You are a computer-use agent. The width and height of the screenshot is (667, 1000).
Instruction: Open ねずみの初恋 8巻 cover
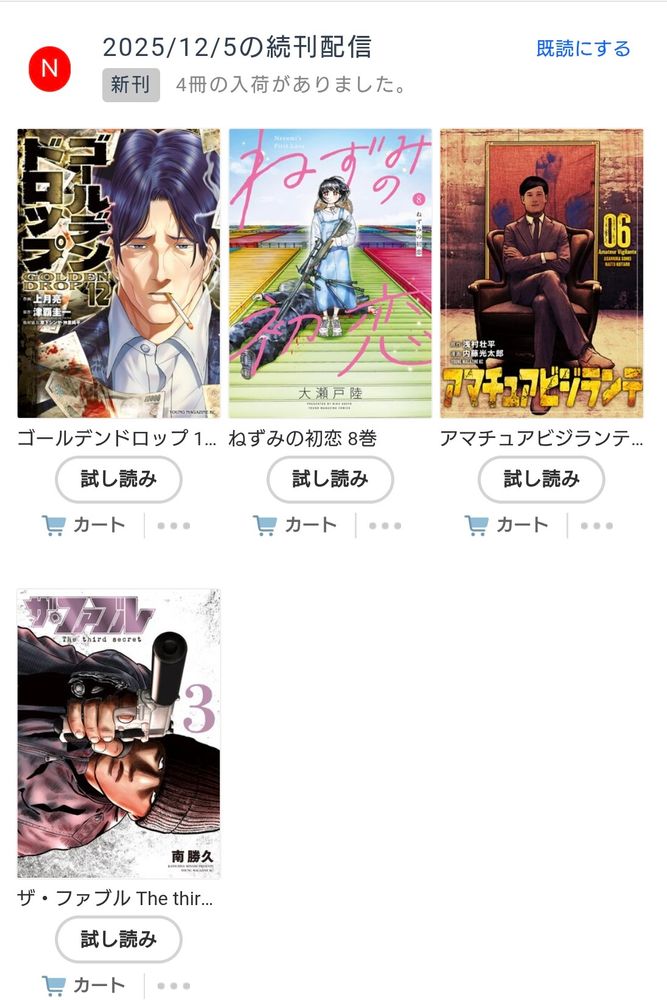[x=330, y=273]
